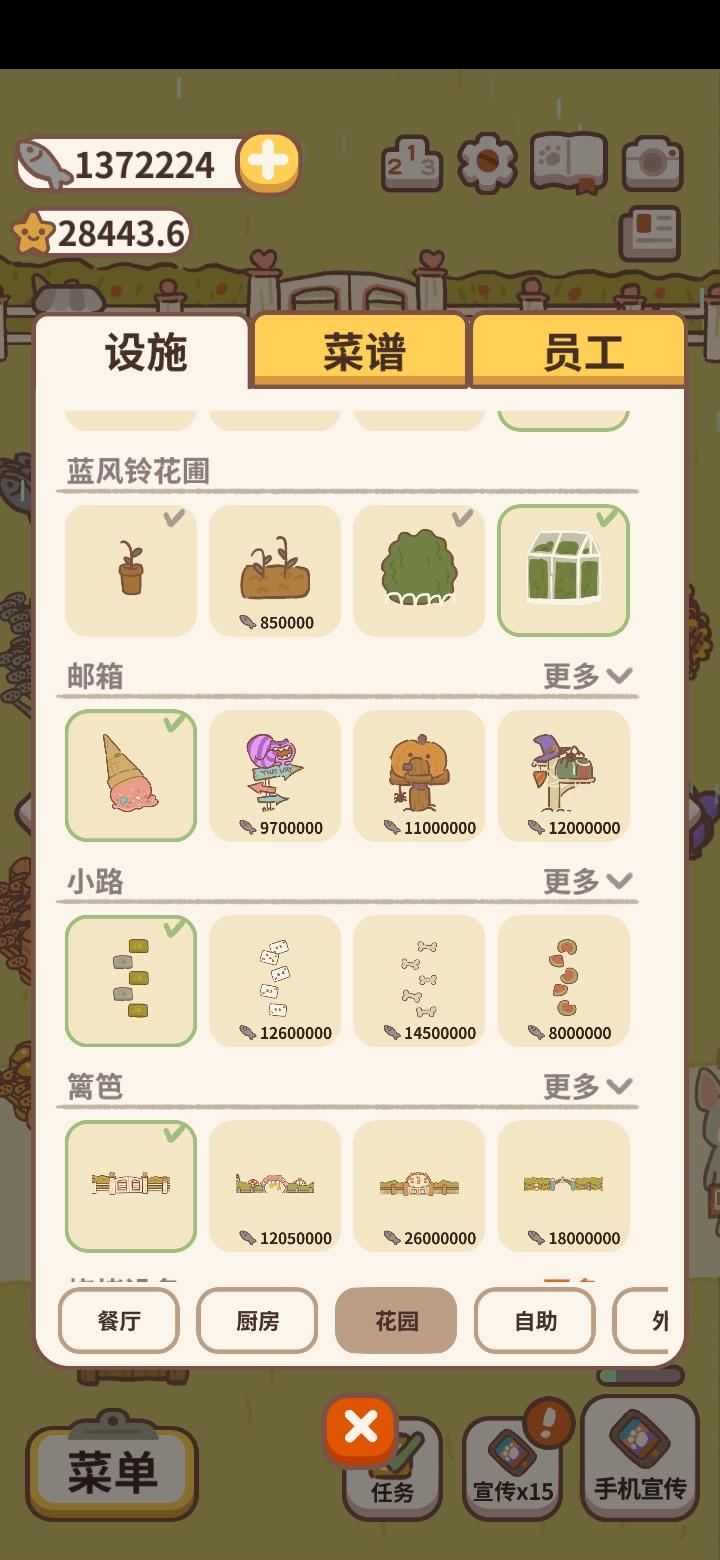Select the 自助 category

pyautogui.click(x=535, y=1320)
